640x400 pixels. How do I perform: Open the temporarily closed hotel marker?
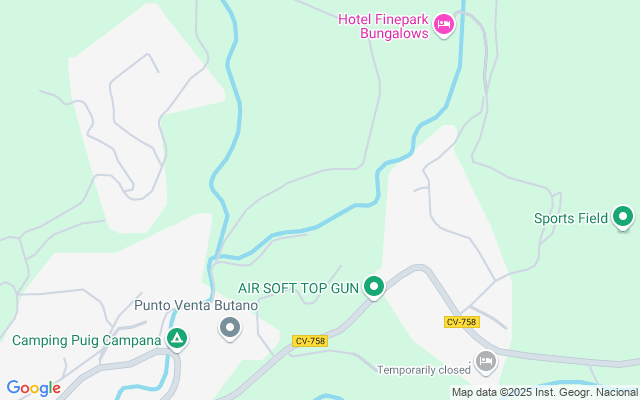[486, 361]
